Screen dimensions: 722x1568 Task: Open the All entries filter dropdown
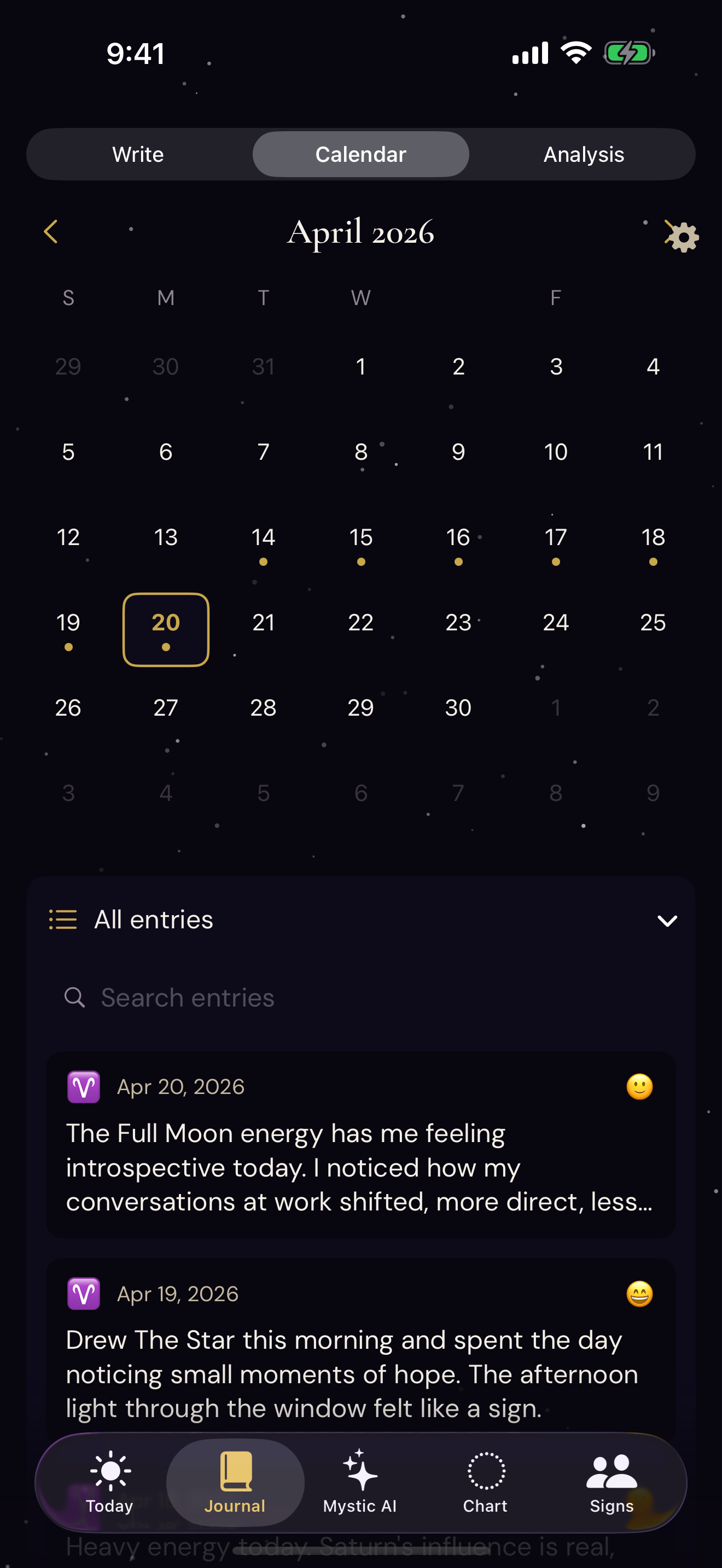pyautogui.click(x=153, y=919)
